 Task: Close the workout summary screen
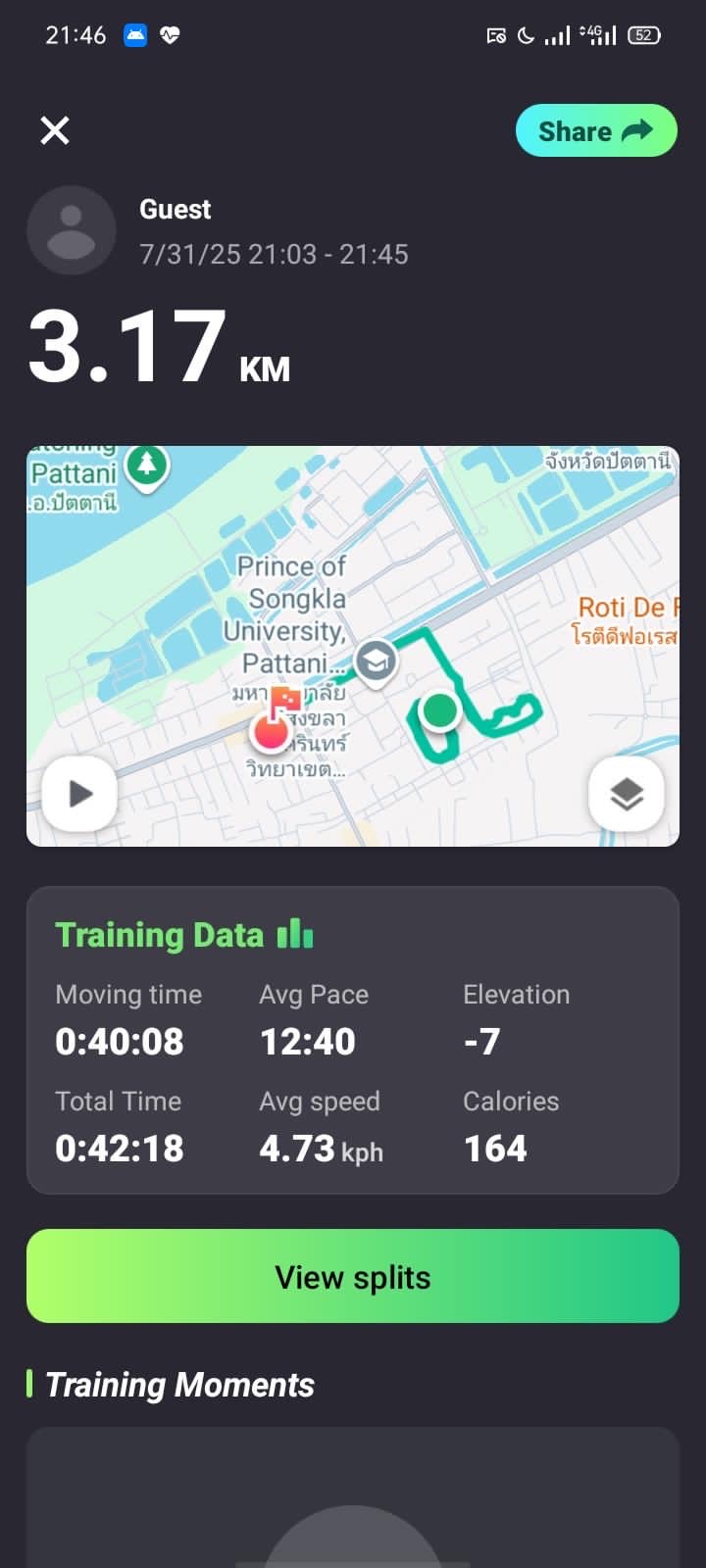pos(55,130)
